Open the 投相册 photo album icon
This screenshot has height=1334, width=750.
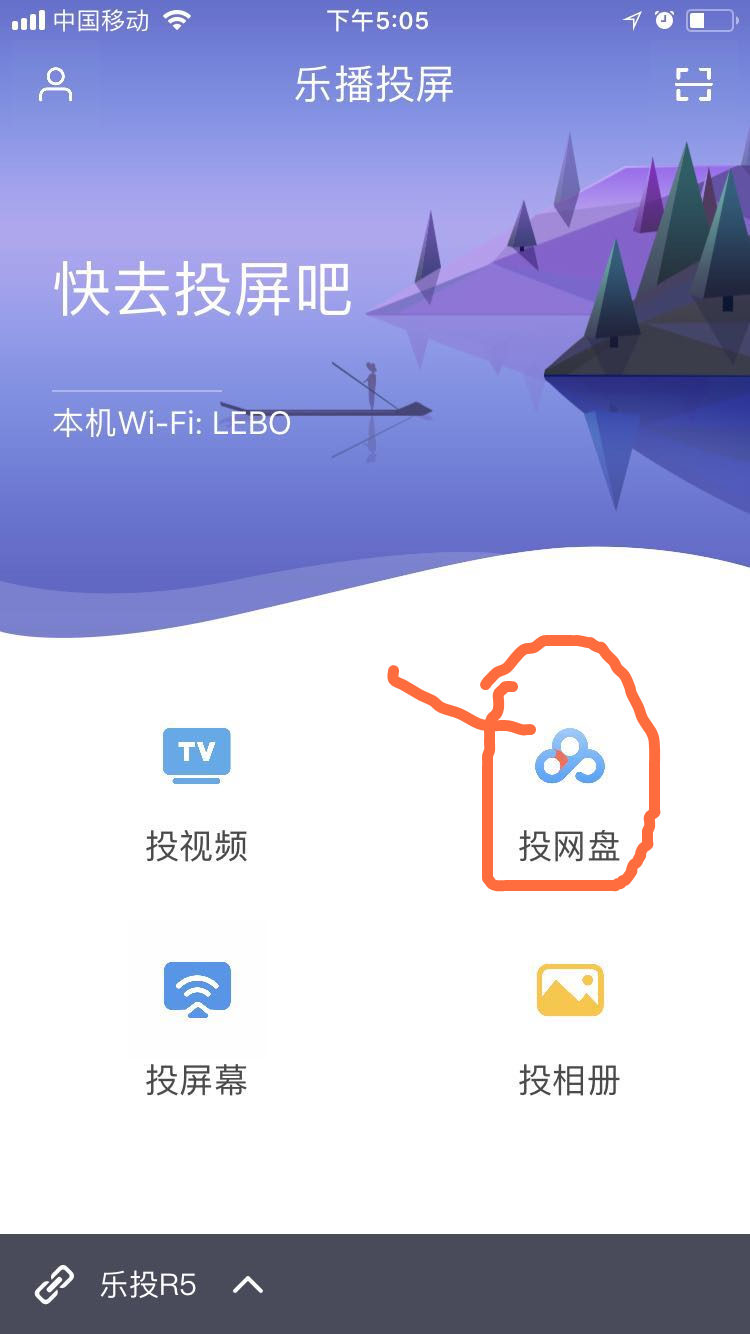[570, 990]
